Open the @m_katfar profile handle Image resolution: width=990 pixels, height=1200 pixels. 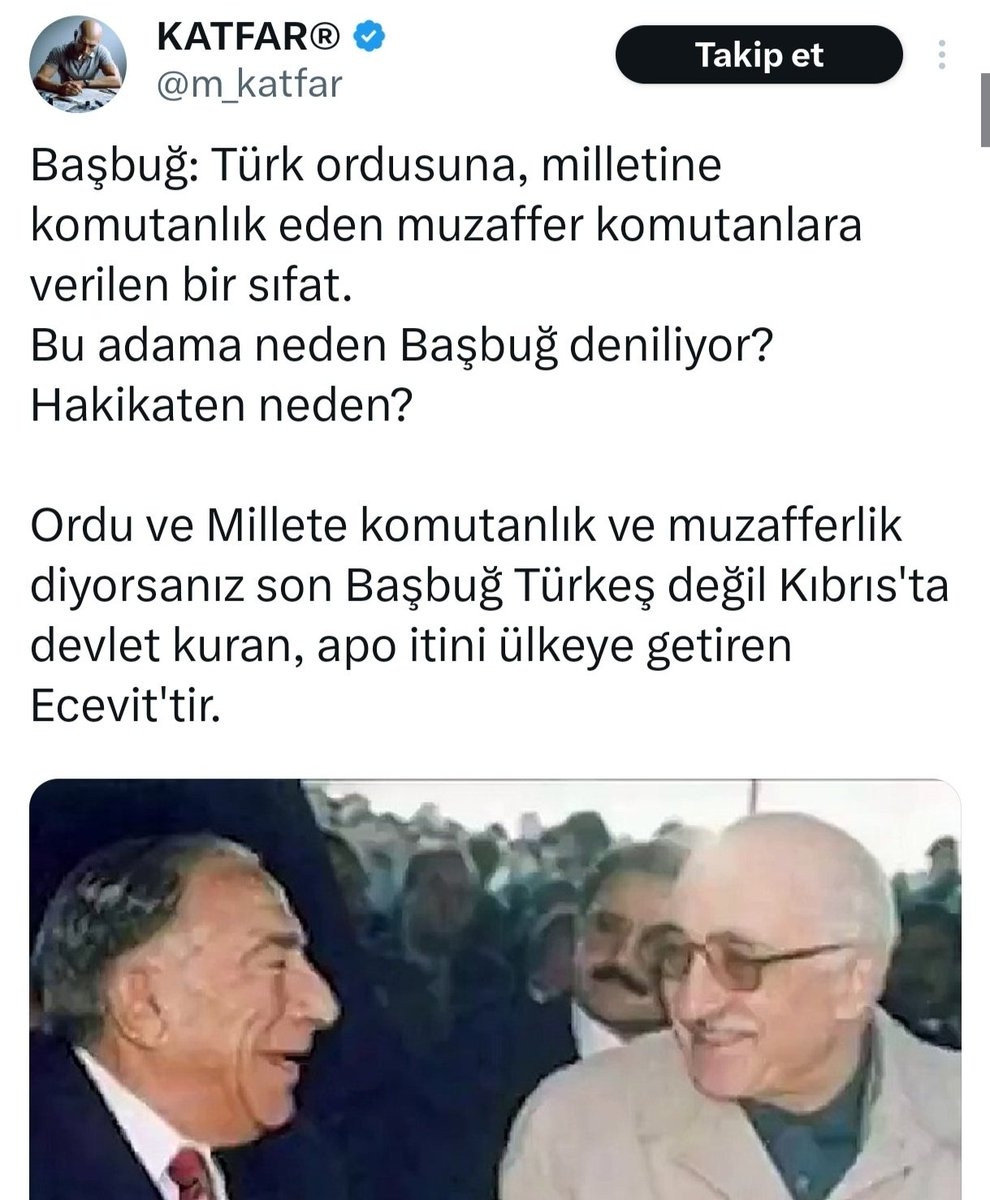coord(249,84)
